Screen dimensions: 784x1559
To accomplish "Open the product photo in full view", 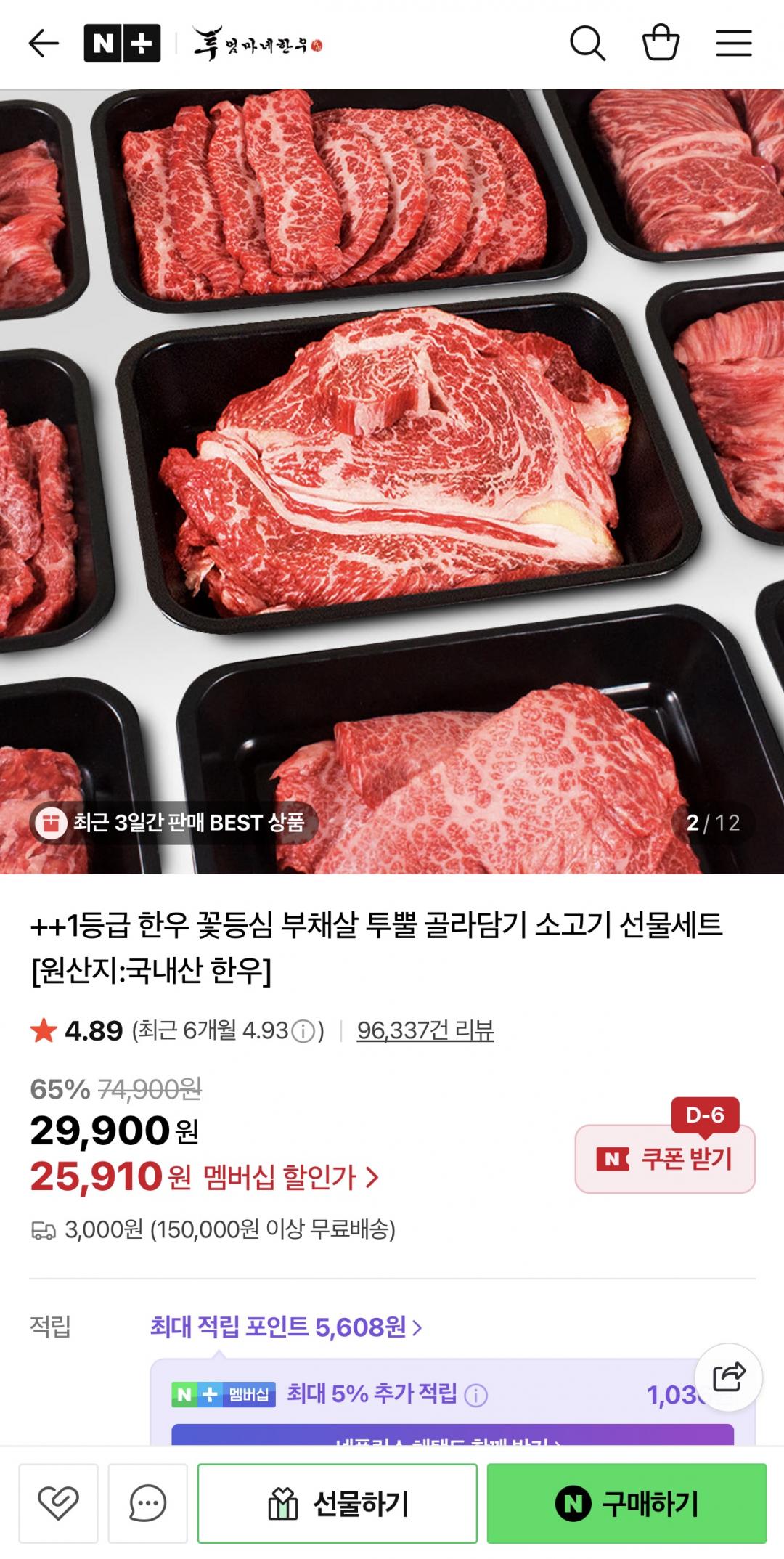I will (x=392, y=479).
